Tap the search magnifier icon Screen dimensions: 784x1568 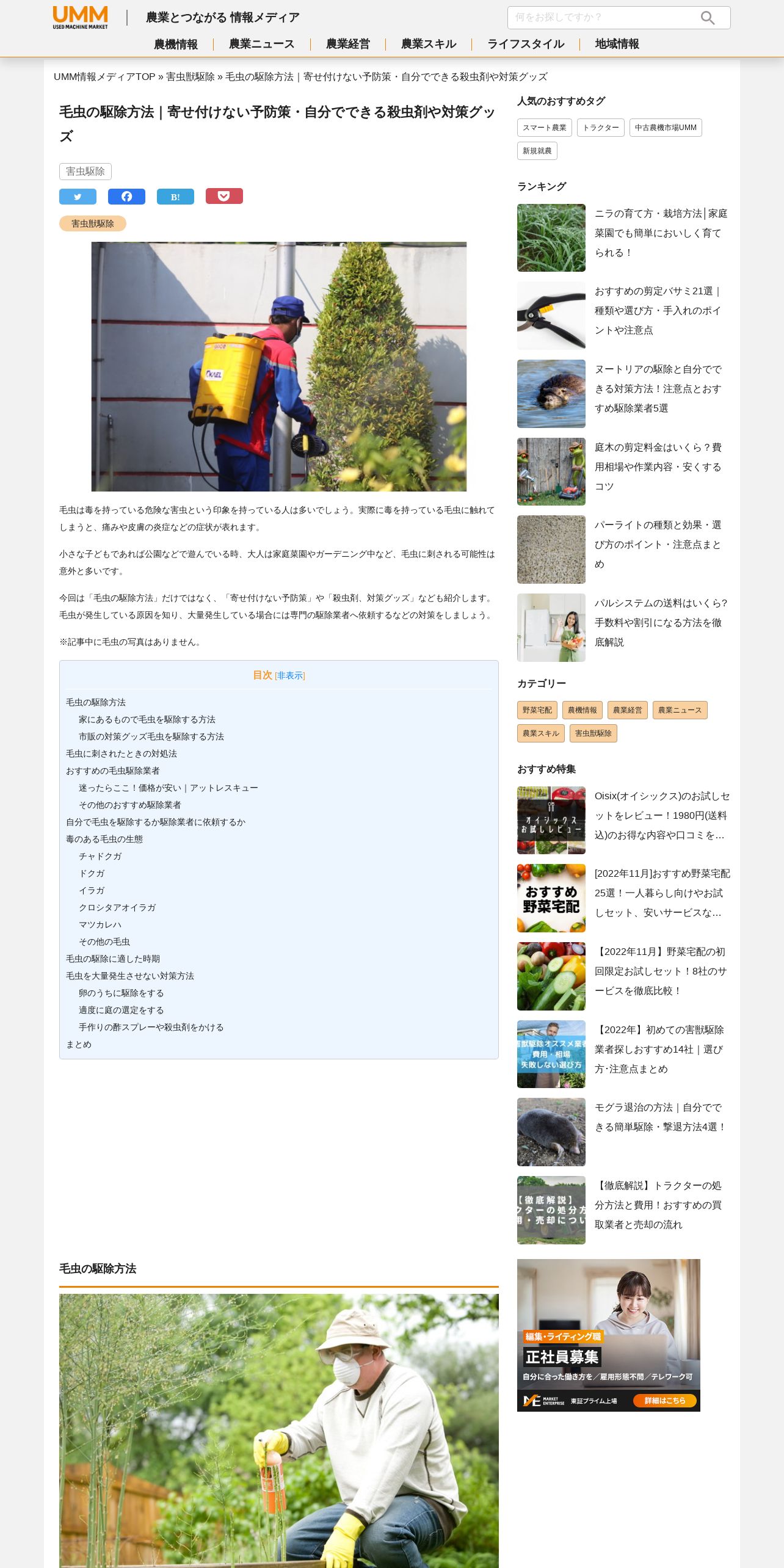pos(707,18)
